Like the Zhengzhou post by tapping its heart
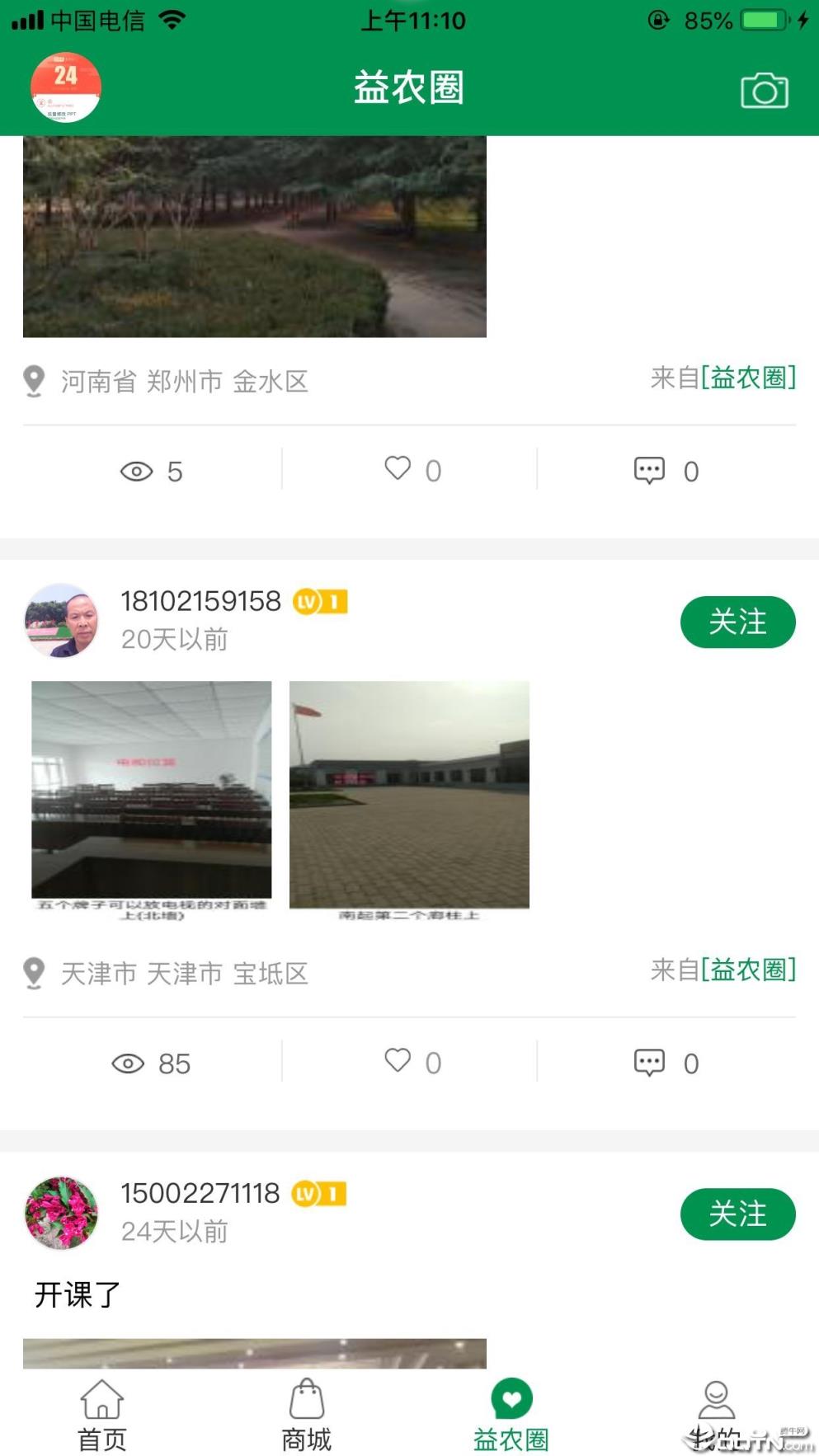Screen dimensions: 819x1456 (398, 468)
